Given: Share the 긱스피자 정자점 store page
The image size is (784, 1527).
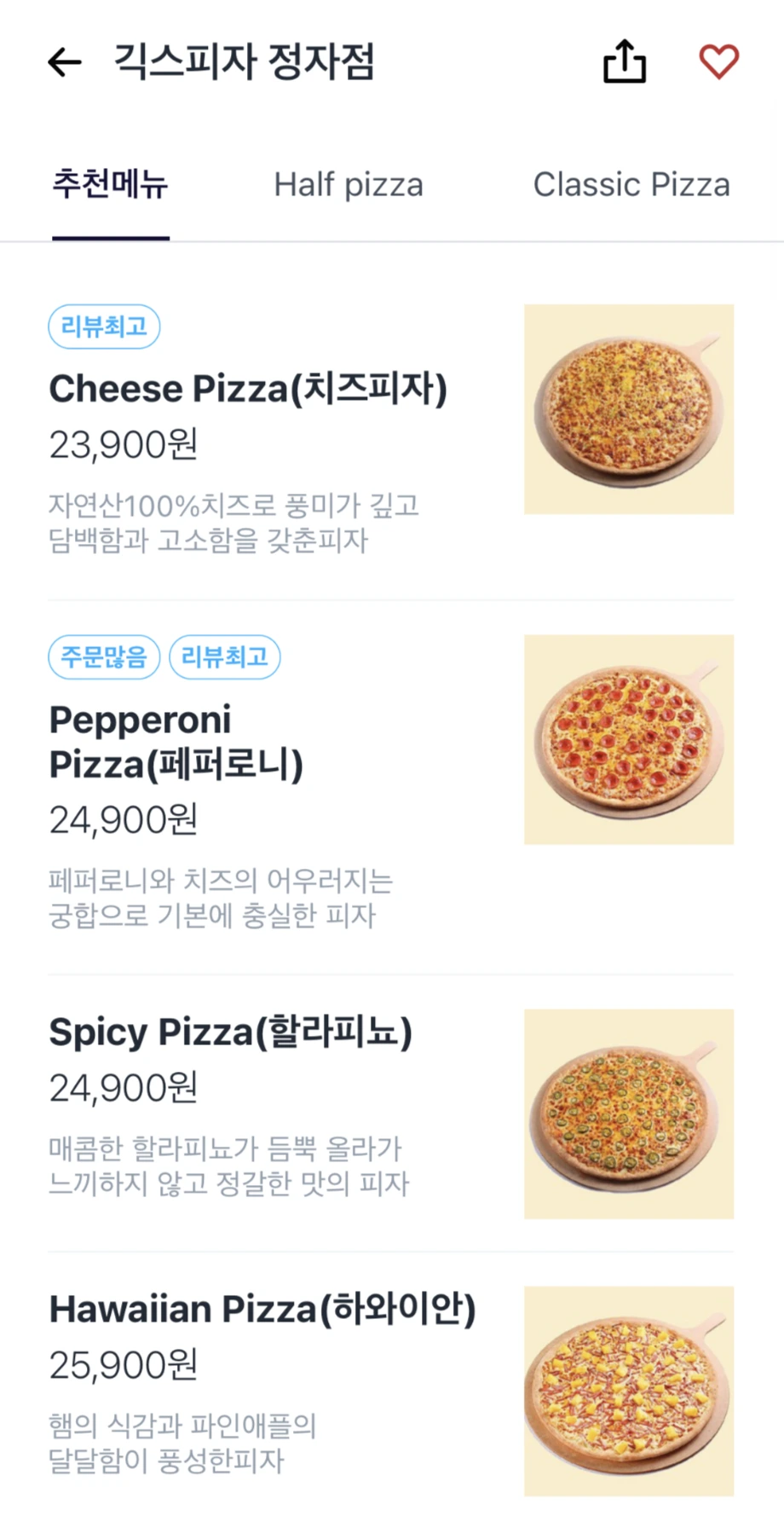Looking at the screenshot, I should tap(625, 61).
